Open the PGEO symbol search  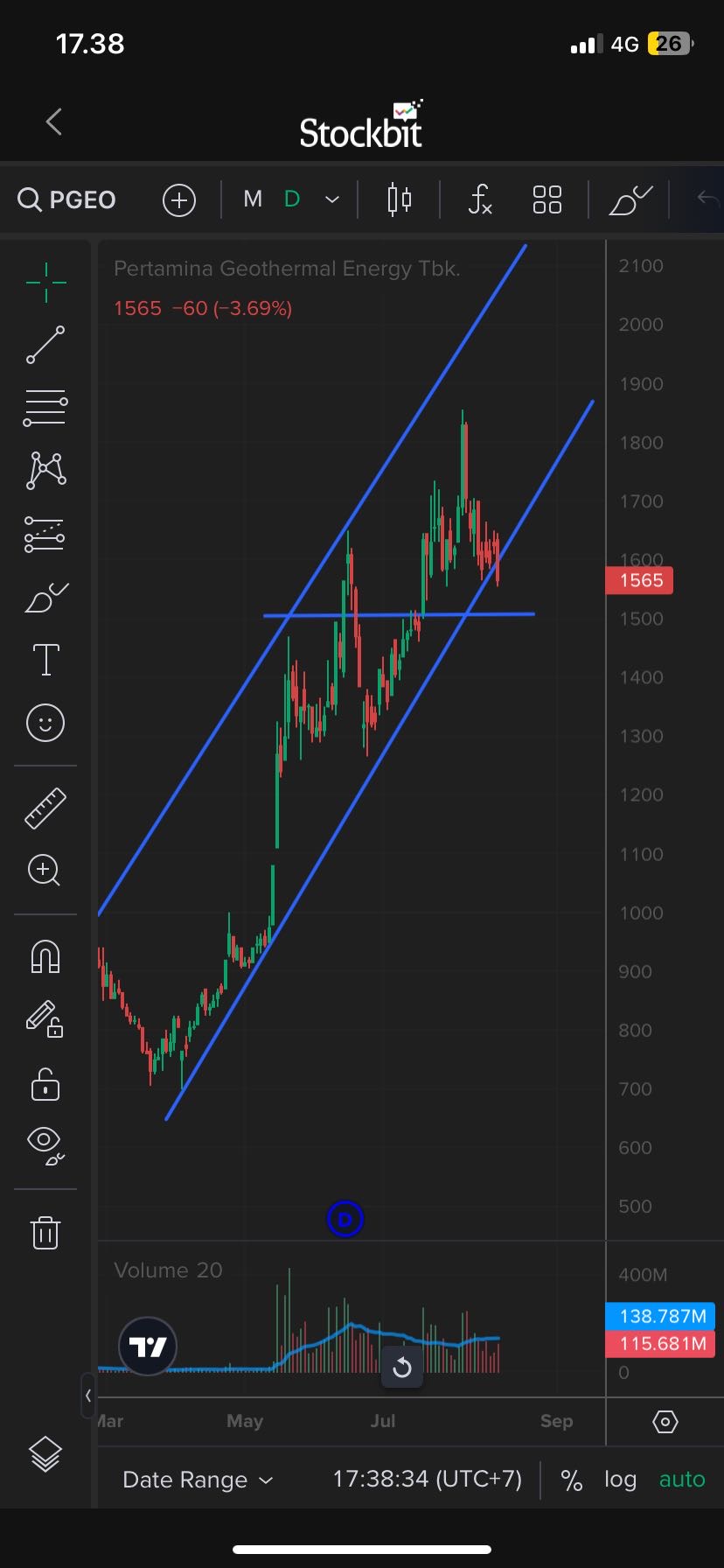tap(68, 199)
